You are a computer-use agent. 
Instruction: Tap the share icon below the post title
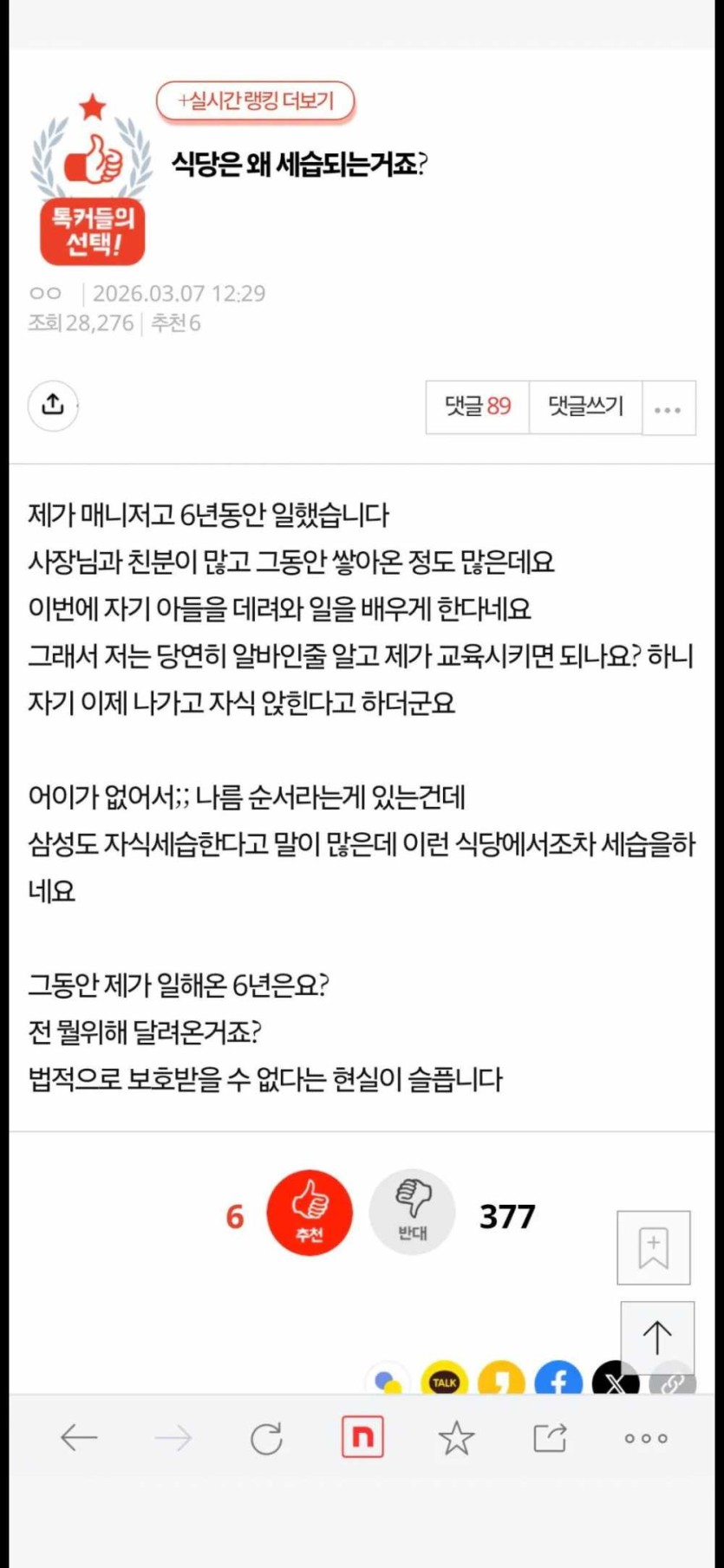coord(53,405)
